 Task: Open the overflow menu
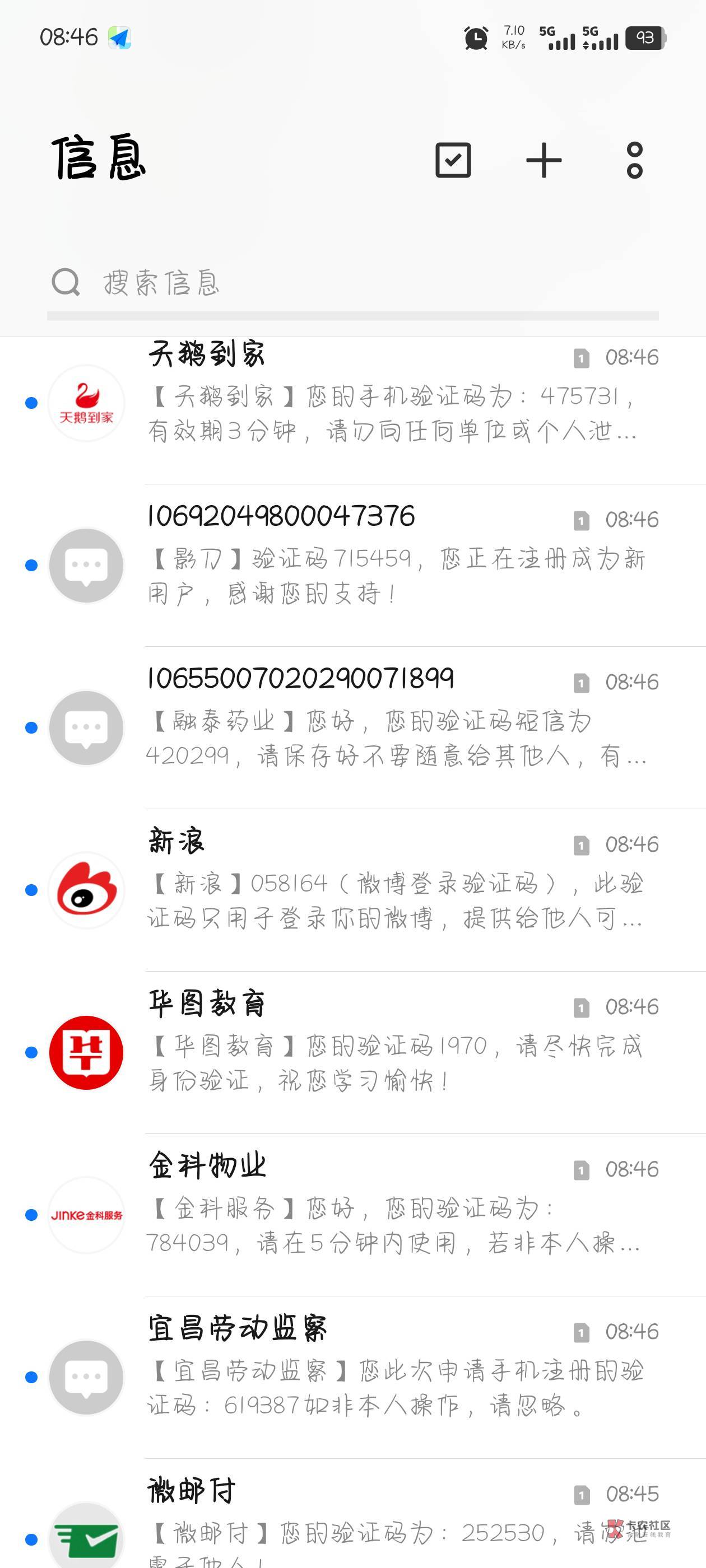(x=634, y=161)
